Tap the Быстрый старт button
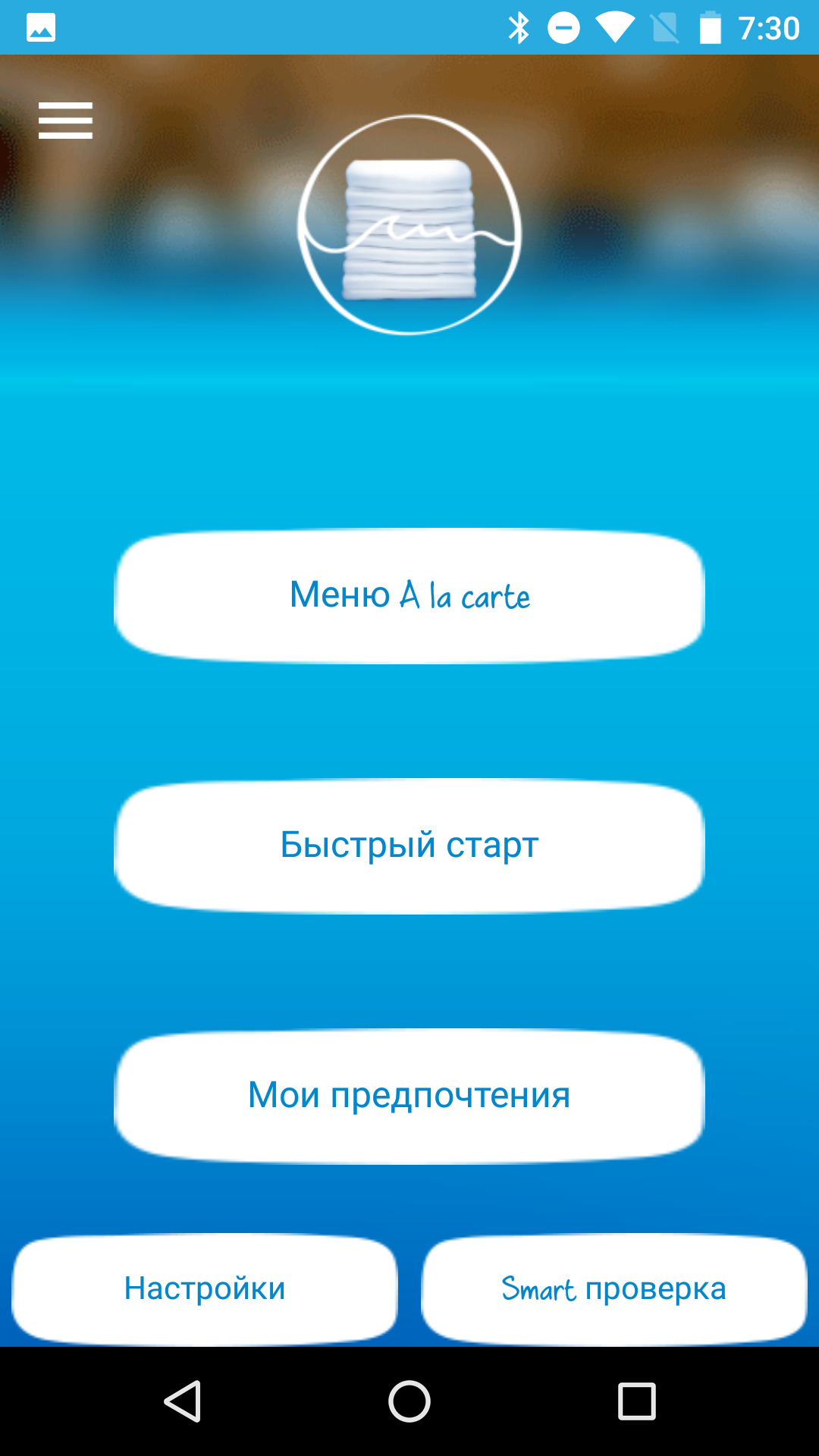 409,846
